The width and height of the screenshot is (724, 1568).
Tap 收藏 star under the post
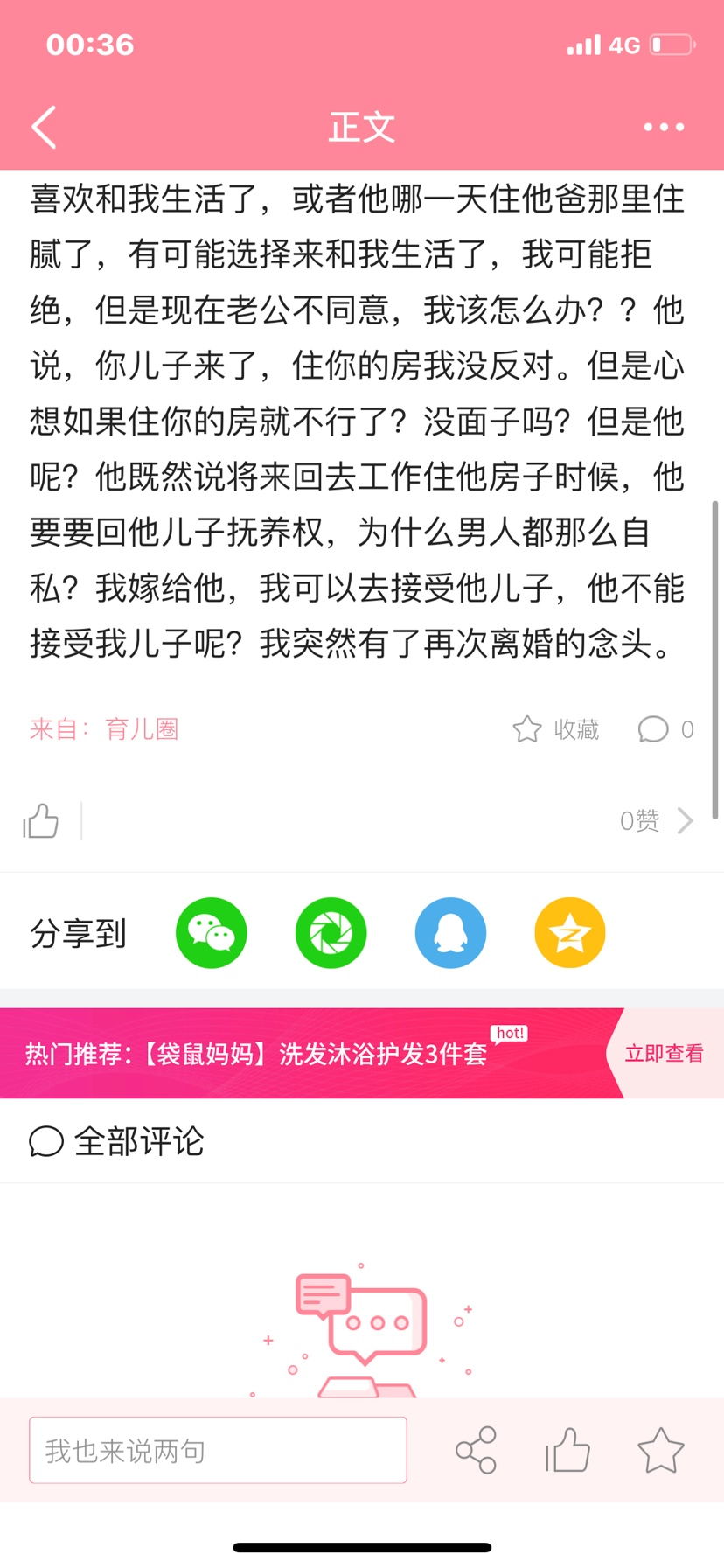(x=556, y=729)
